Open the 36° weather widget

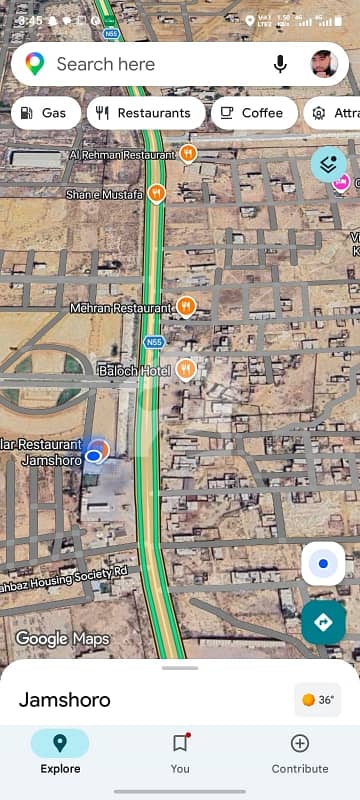[x=318, y=700]
